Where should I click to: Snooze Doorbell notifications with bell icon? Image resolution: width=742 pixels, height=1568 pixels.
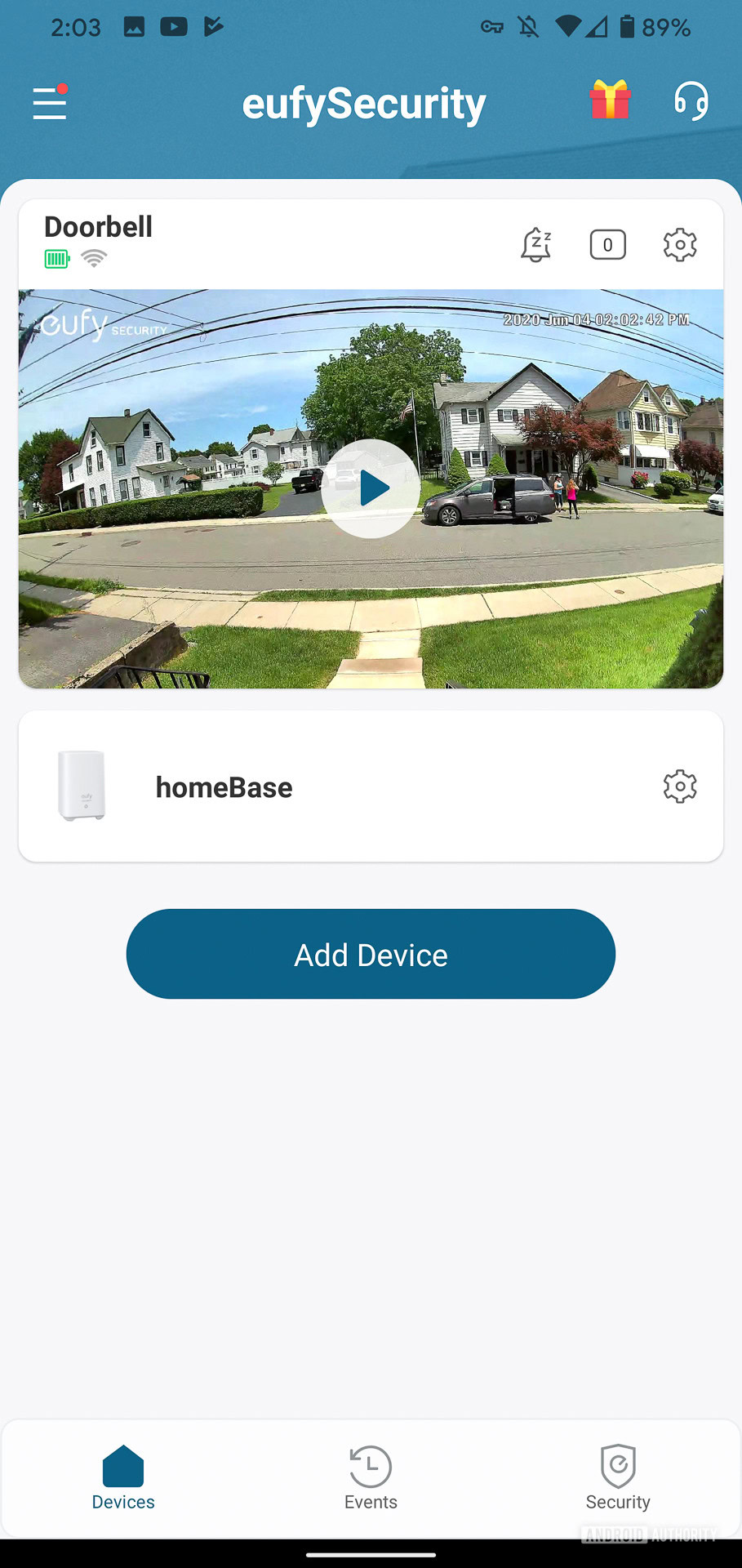pos(536,244)
